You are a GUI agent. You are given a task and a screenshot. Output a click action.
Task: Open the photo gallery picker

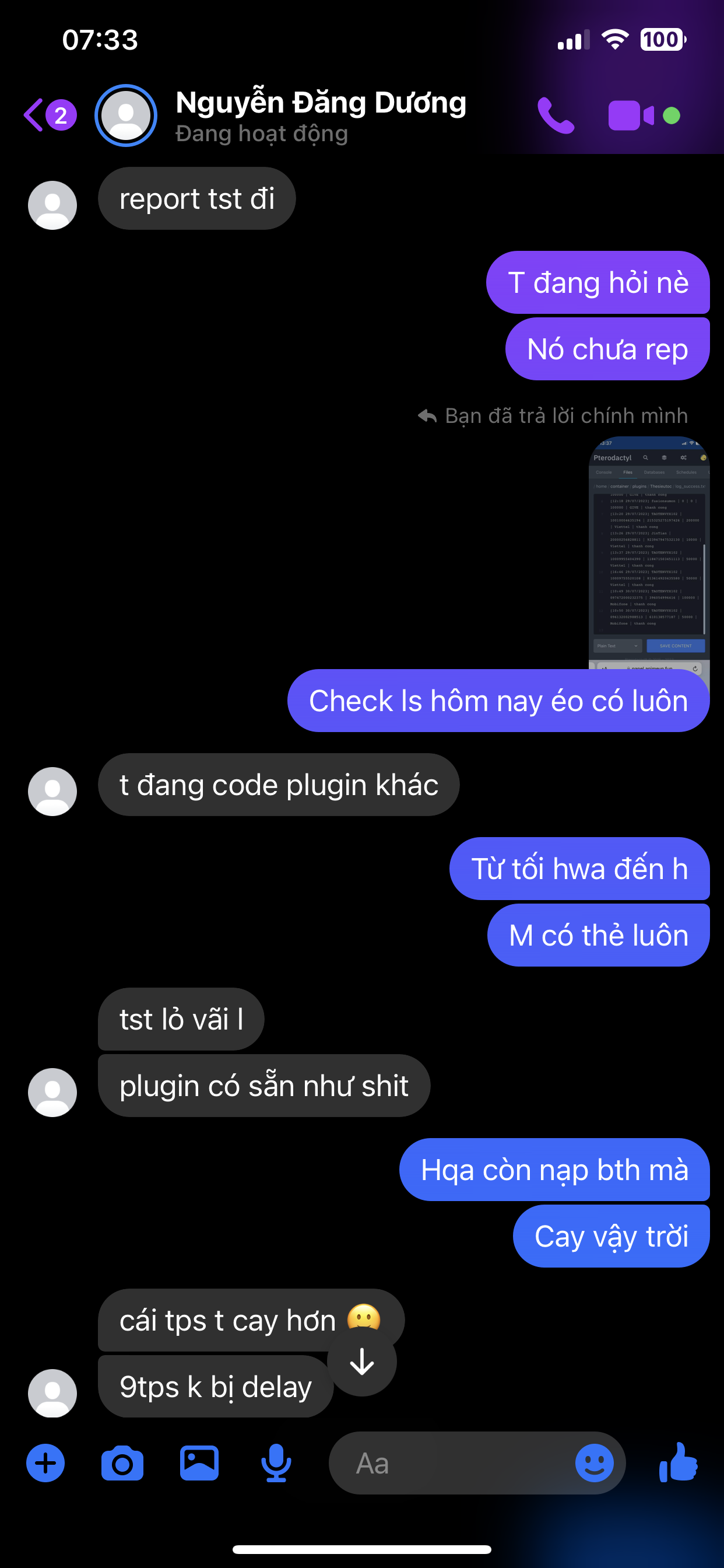pos(199,1462)
